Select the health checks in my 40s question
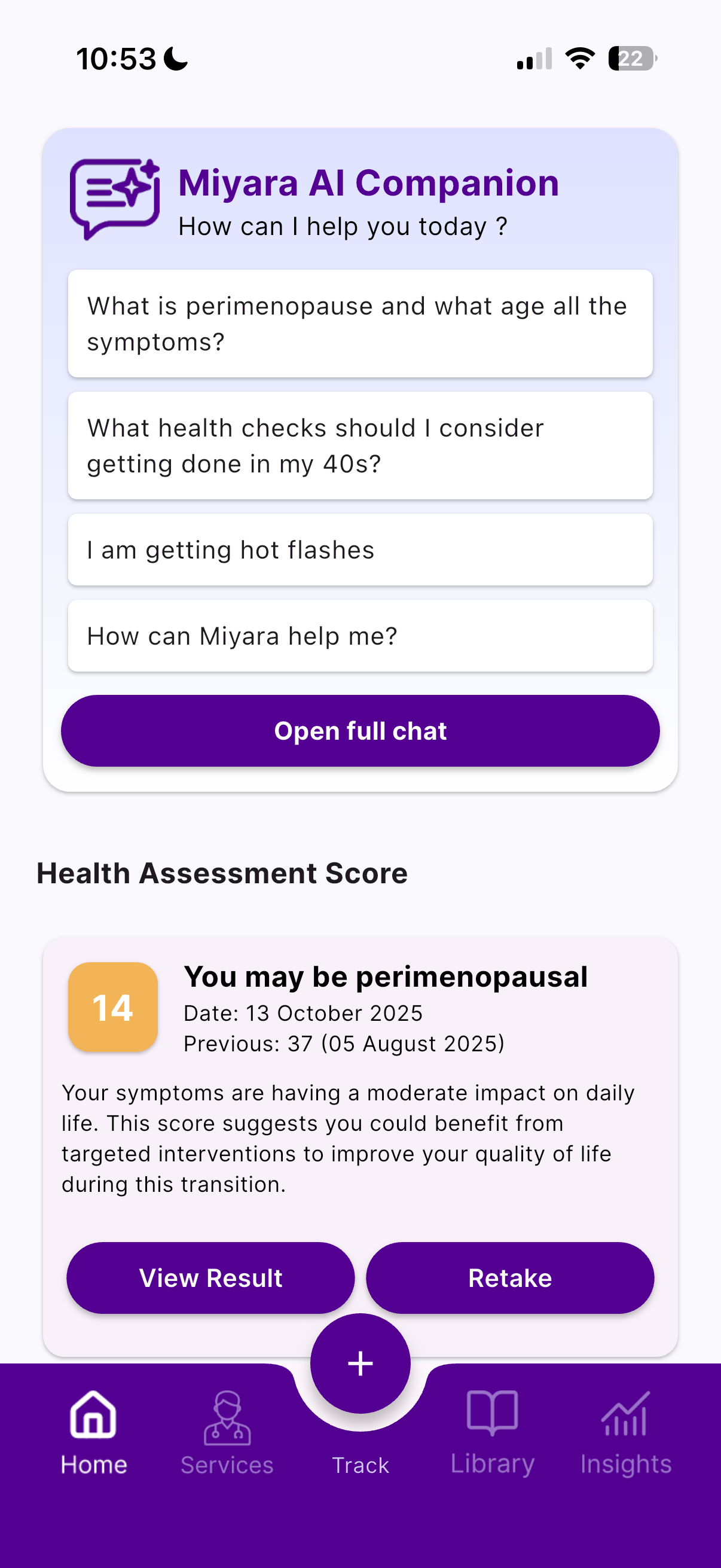 (x=360, y=445)
